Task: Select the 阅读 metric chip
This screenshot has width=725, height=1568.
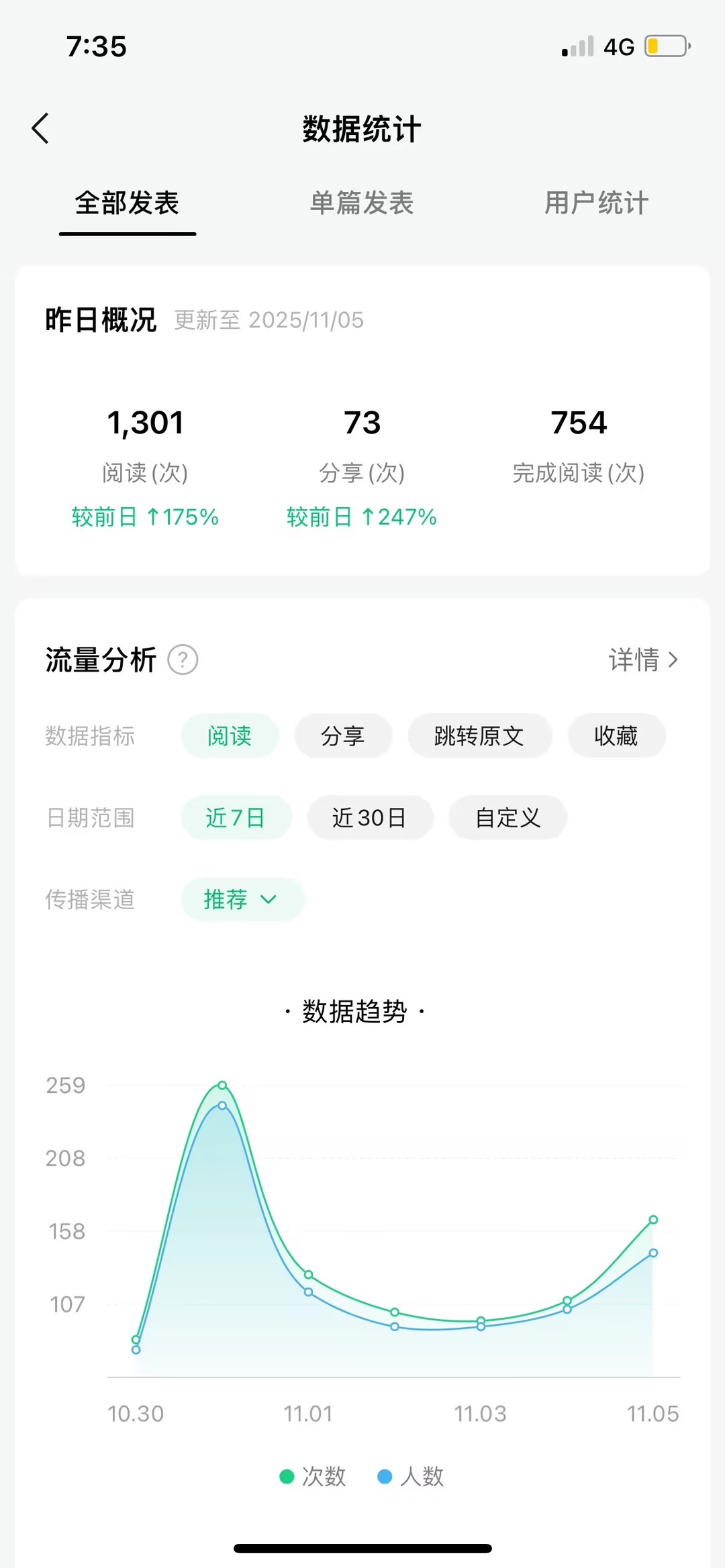Action: click(230, 736)
